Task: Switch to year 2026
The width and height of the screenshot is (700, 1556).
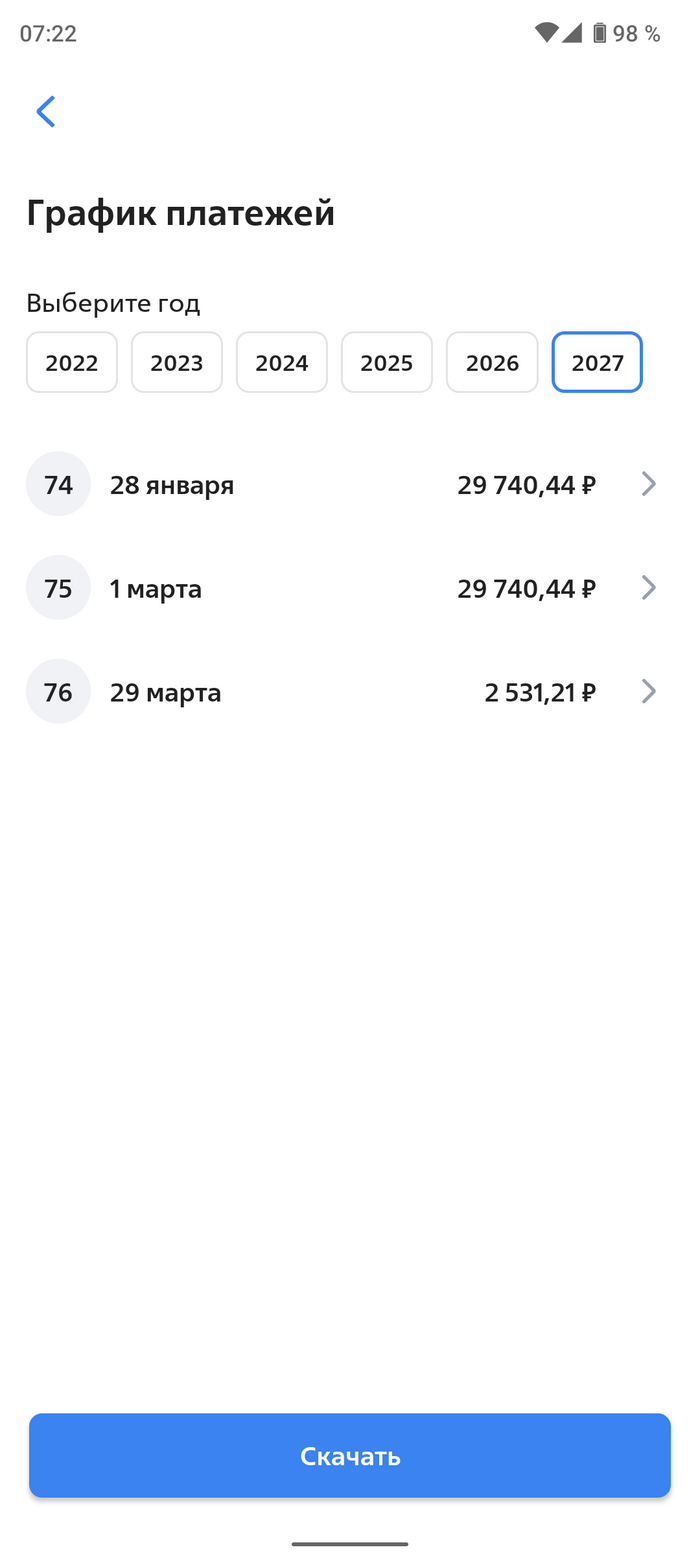Action: point(492,362)
